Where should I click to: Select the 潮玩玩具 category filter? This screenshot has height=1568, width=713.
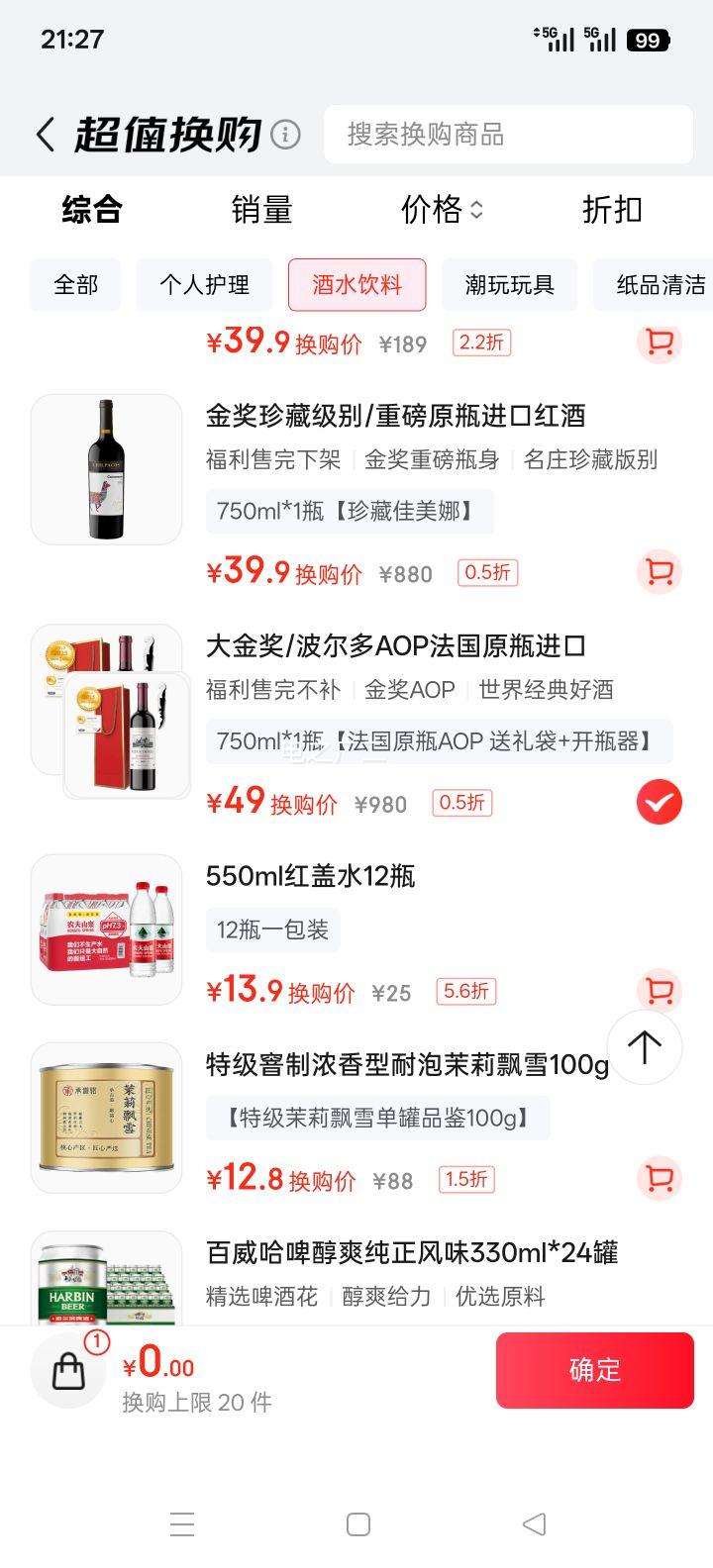[510, 285]
